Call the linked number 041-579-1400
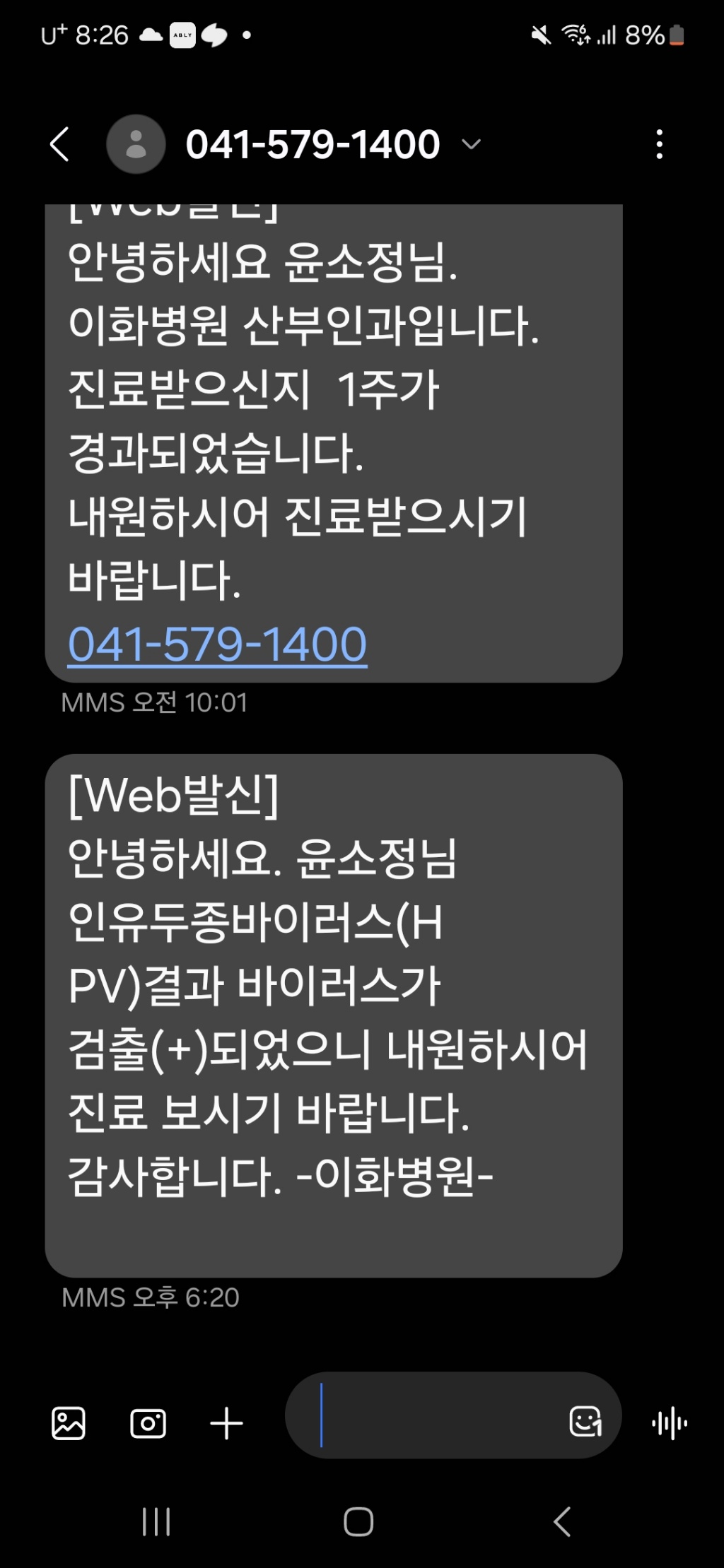Viewport: 724px width, 1568px height. [x=217, y=644]
